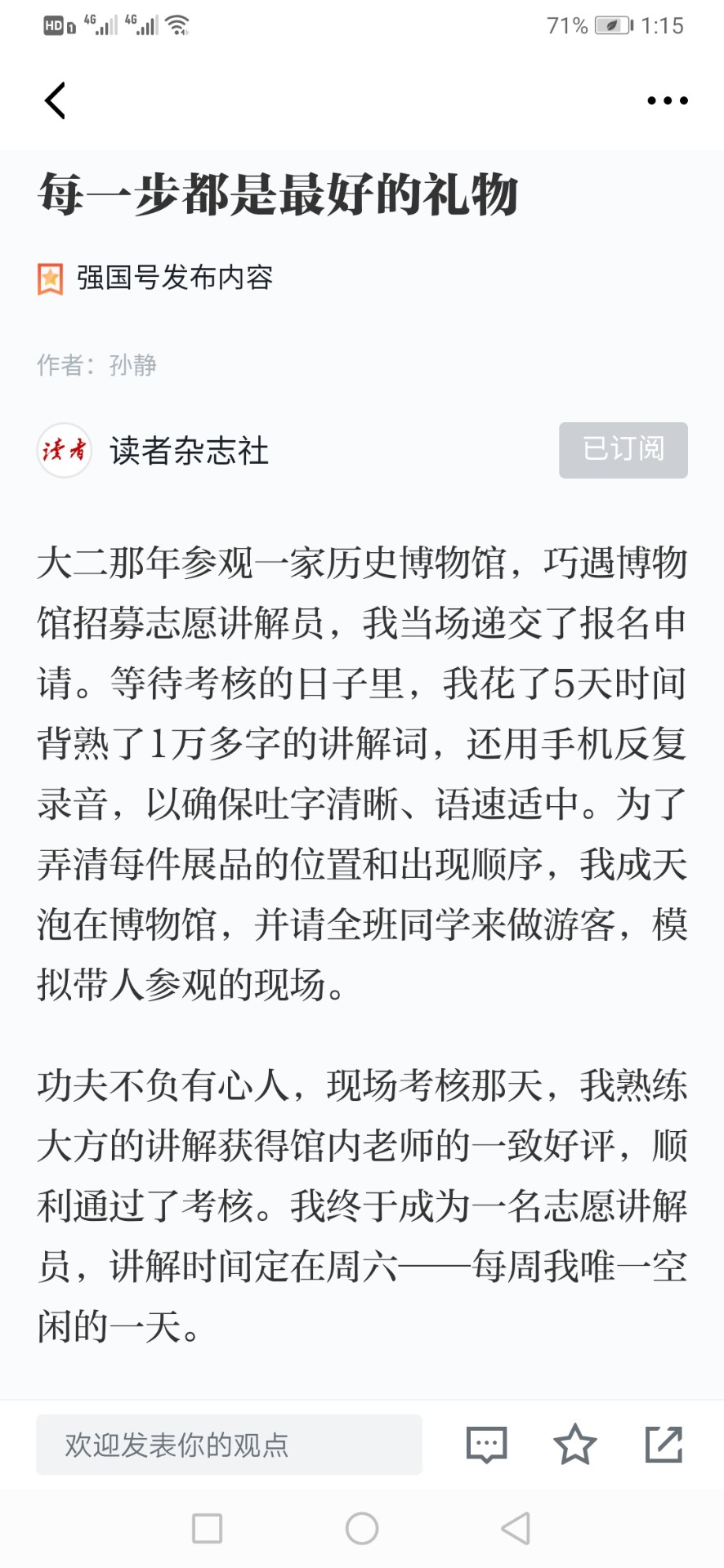The image size is (724, 1568).
Task: Open recent apps from the navigation bar
Action: 207,1528
